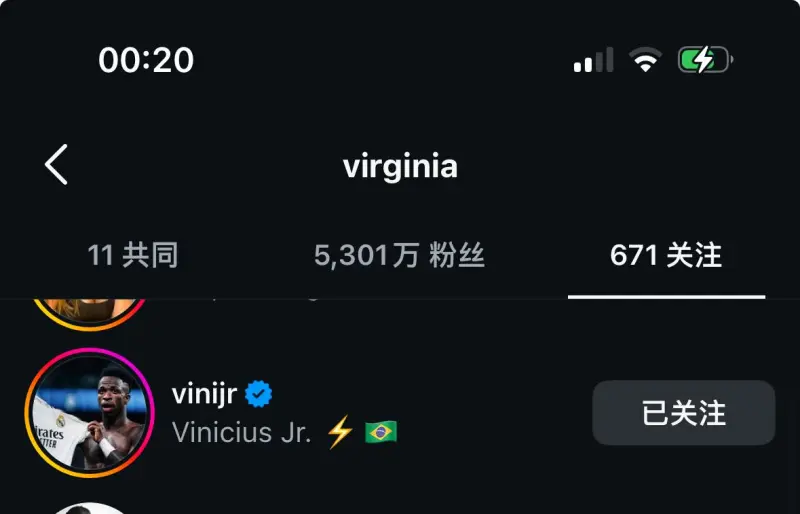Switch to the 11 共同 tab
The image size is (800, 514).
(x=133, y=255)
